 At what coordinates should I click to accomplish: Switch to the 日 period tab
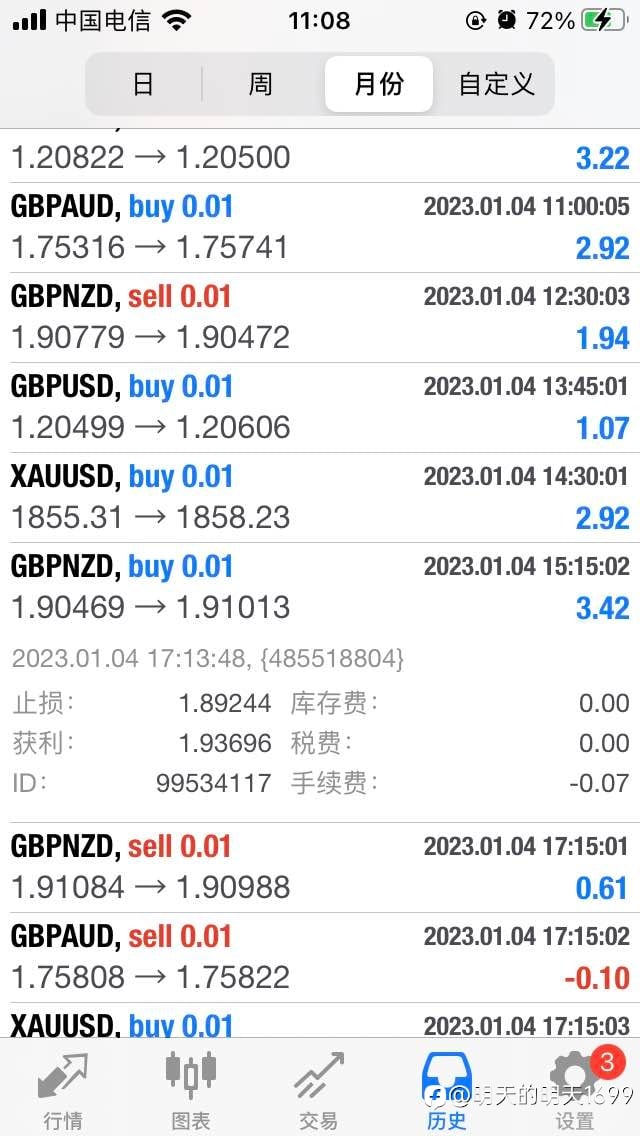tap(144, 84)
